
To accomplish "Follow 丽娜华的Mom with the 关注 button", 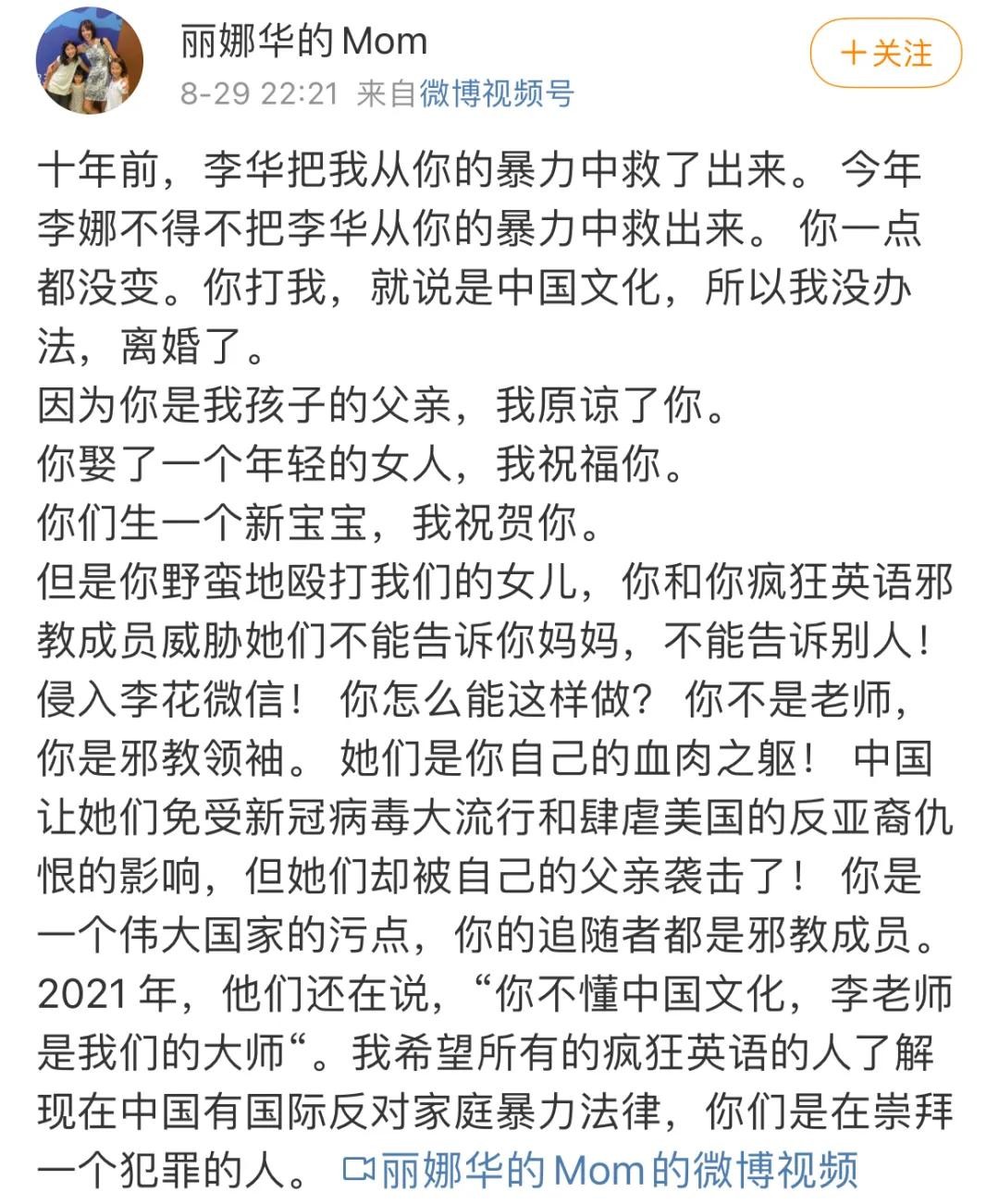I will tap(885, 54).
